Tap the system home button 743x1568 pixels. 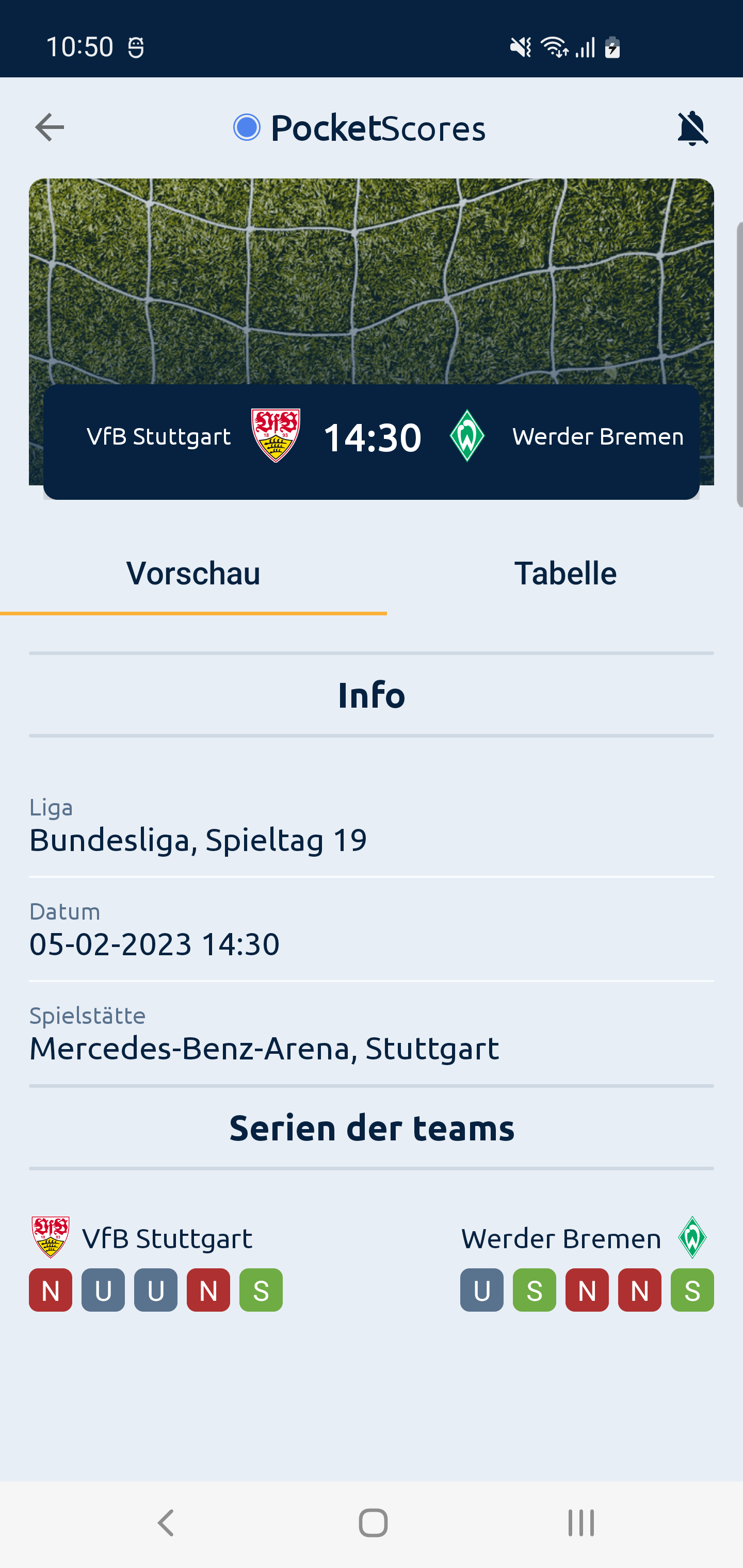tap(373, 1523)
